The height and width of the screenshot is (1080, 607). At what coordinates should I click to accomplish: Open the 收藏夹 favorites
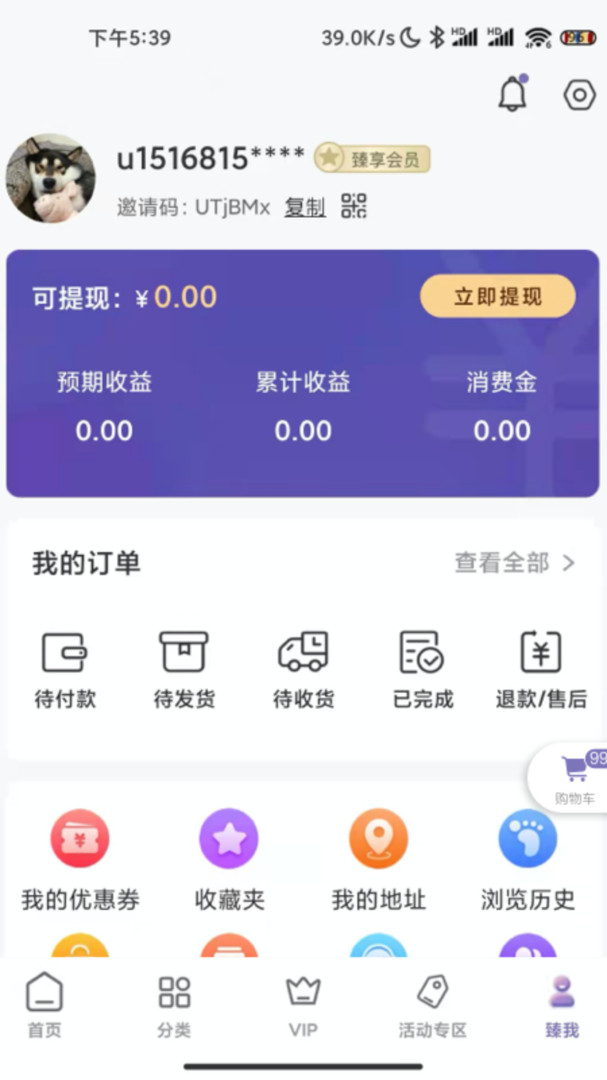click(229, 860)
